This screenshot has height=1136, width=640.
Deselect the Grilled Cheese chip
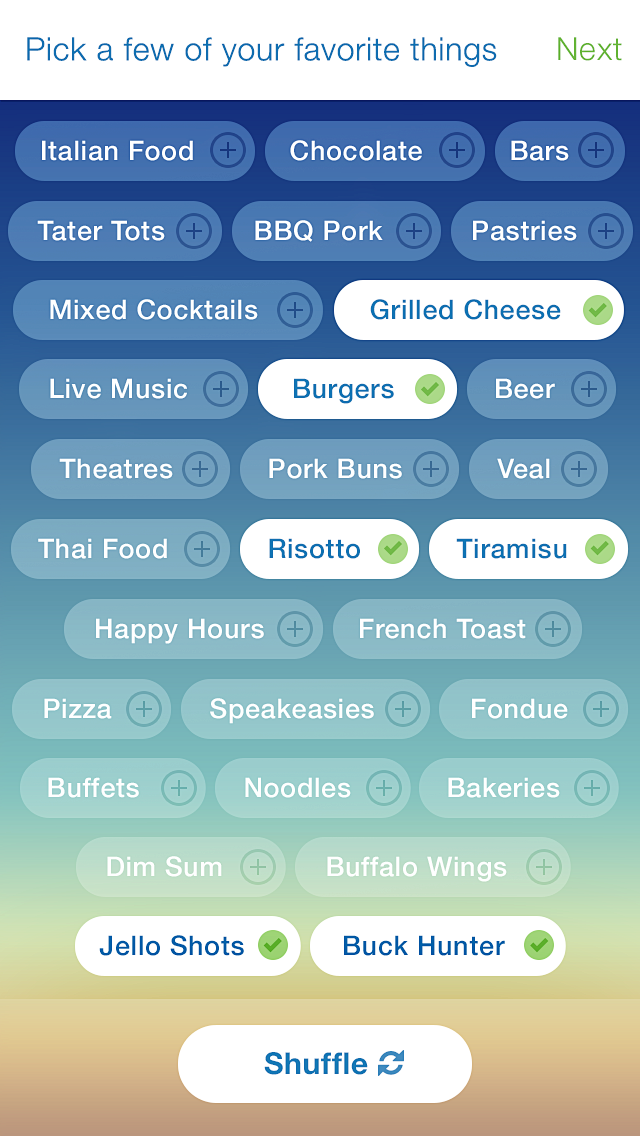(478, 310)
